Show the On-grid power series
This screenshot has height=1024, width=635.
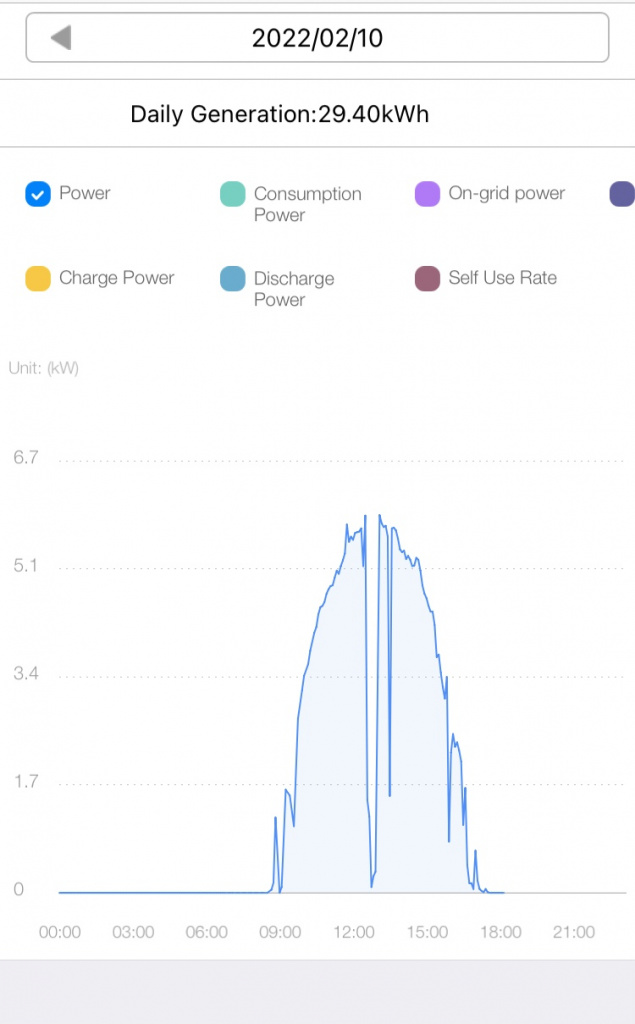[x=427, y=194]
